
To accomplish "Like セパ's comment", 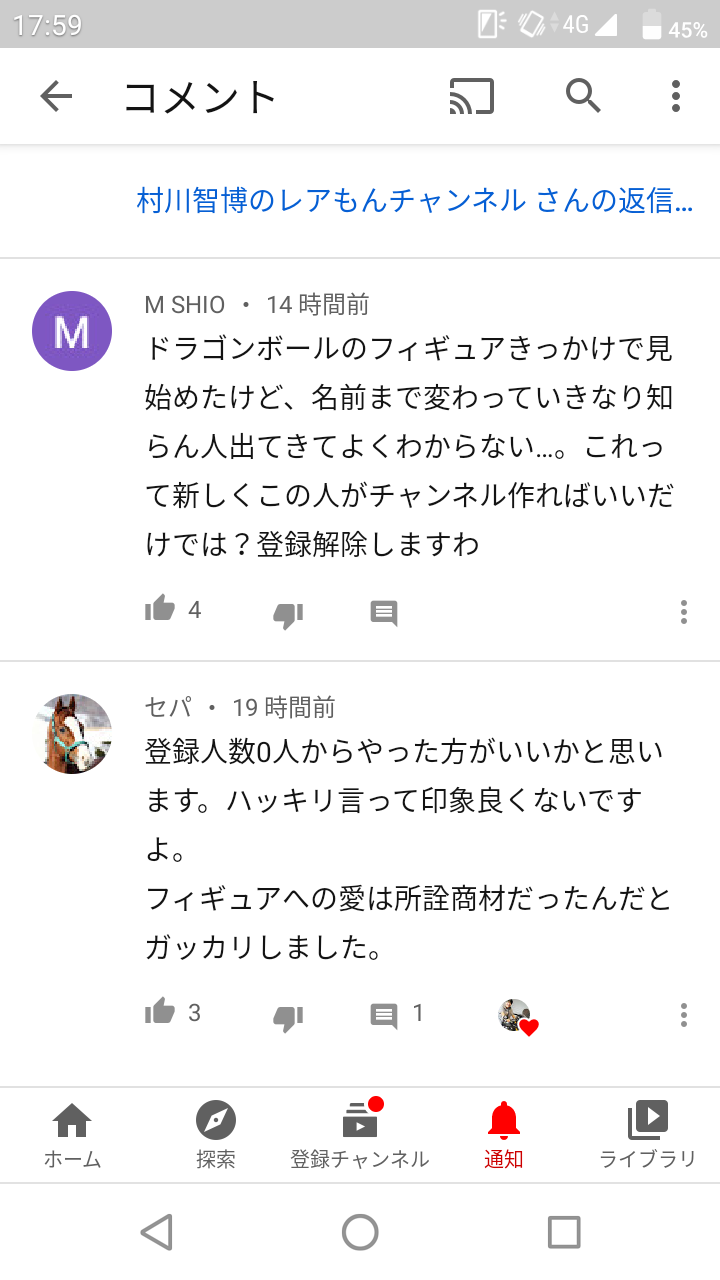I will tap(160, 1013).
